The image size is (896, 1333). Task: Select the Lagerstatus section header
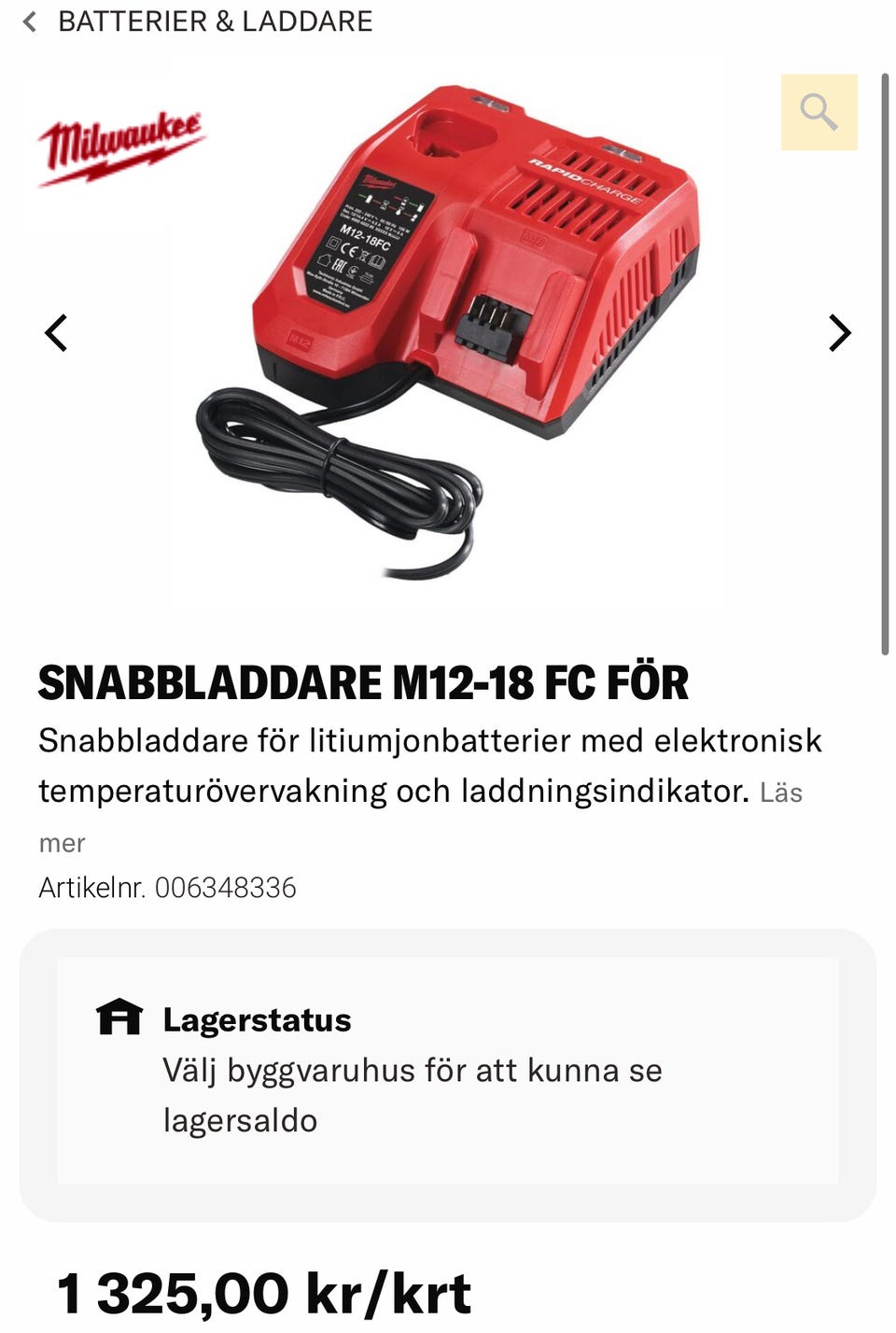coord(256,1019)
